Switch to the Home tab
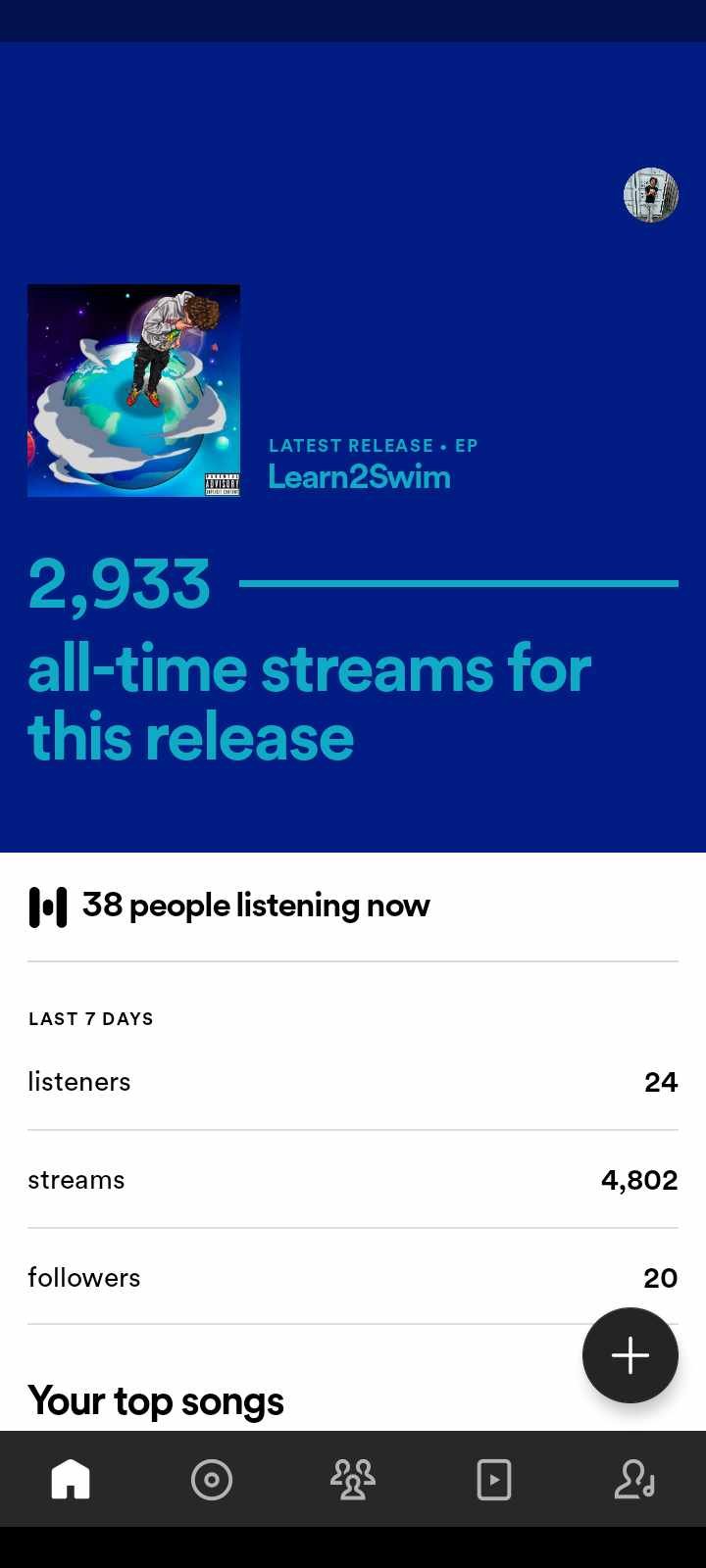Image resolution: width=706 pixels, height=1568 pixels. [71, 1479]
